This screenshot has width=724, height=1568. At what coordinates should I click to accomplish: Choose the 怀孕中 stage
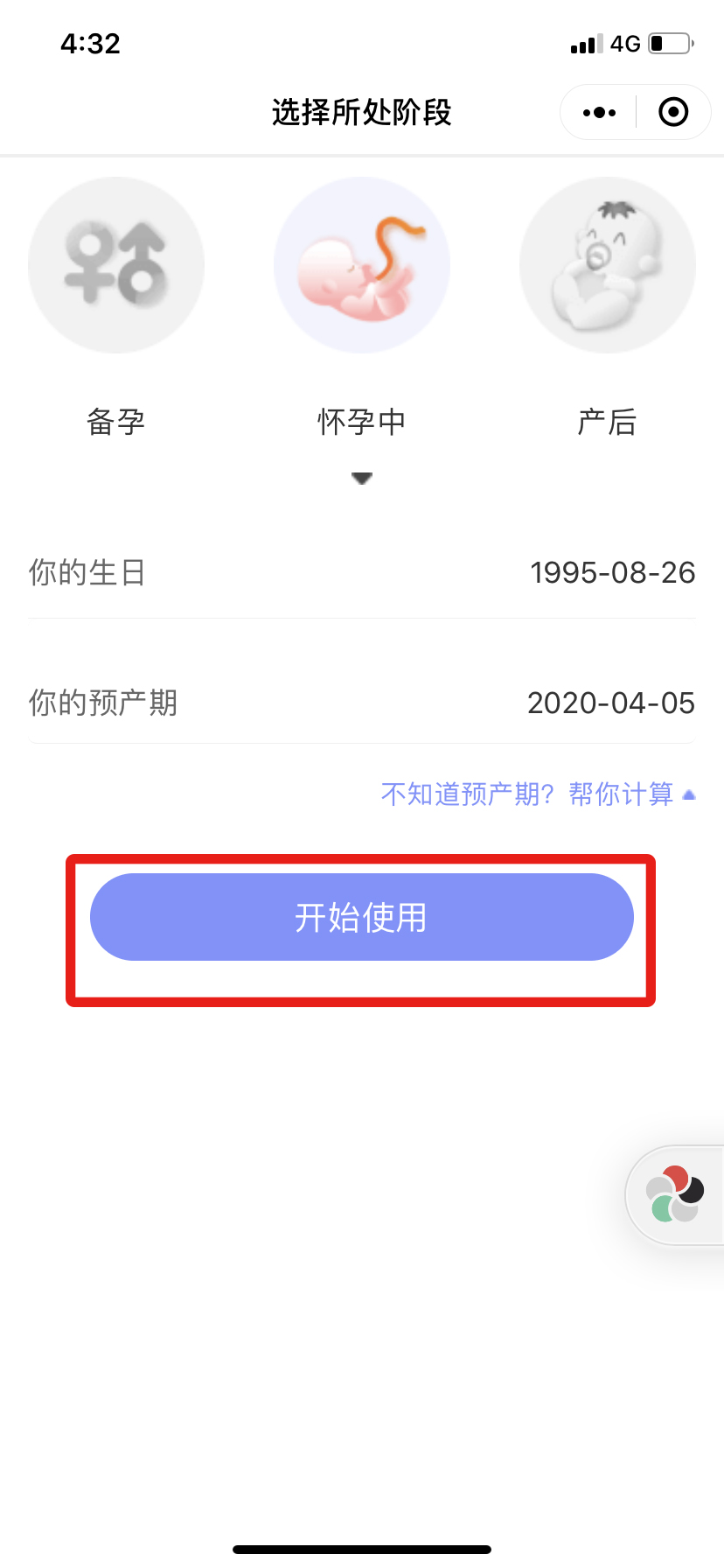362,266
